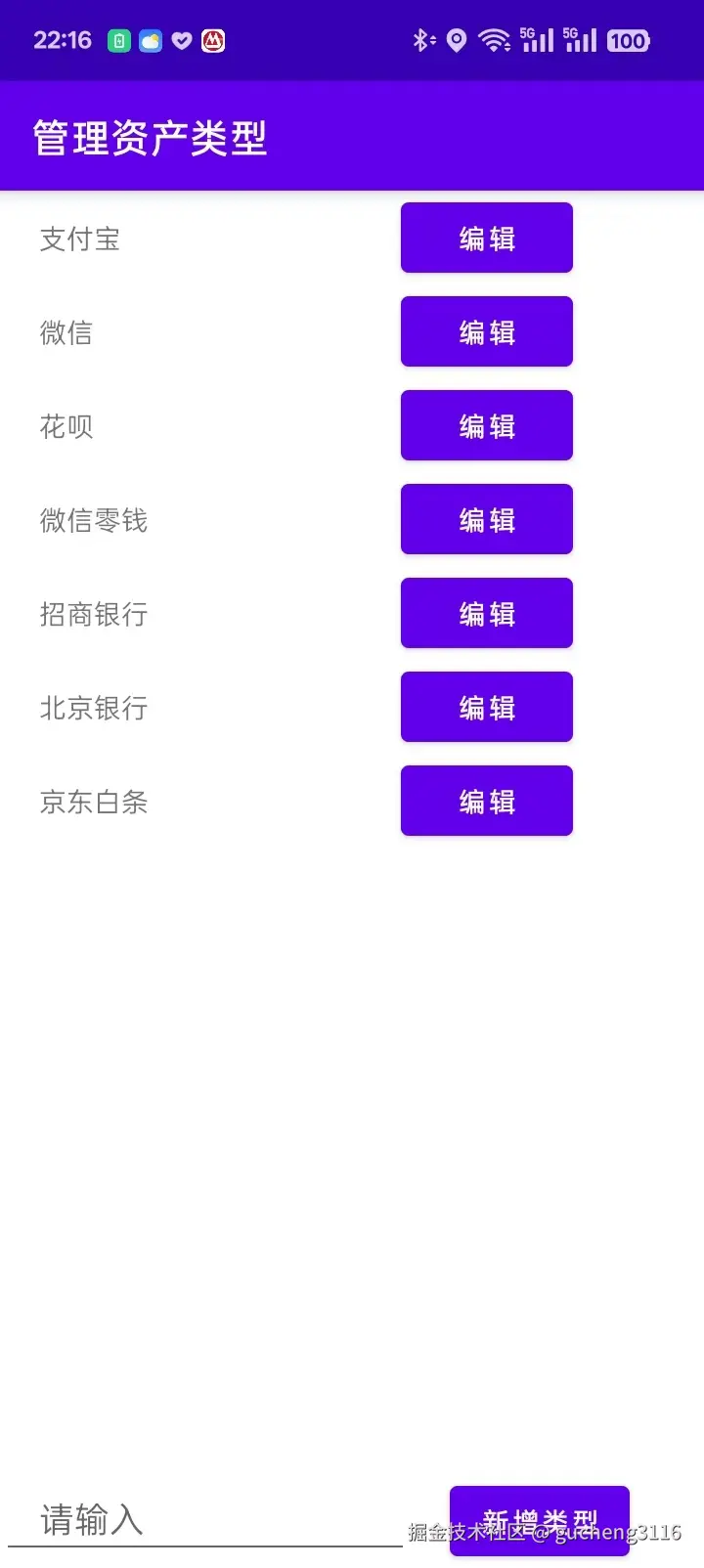The height and width of the screenshot is (1568, 704).
Task: Tap 编辑 next to 微信
Action: [486, 331]
